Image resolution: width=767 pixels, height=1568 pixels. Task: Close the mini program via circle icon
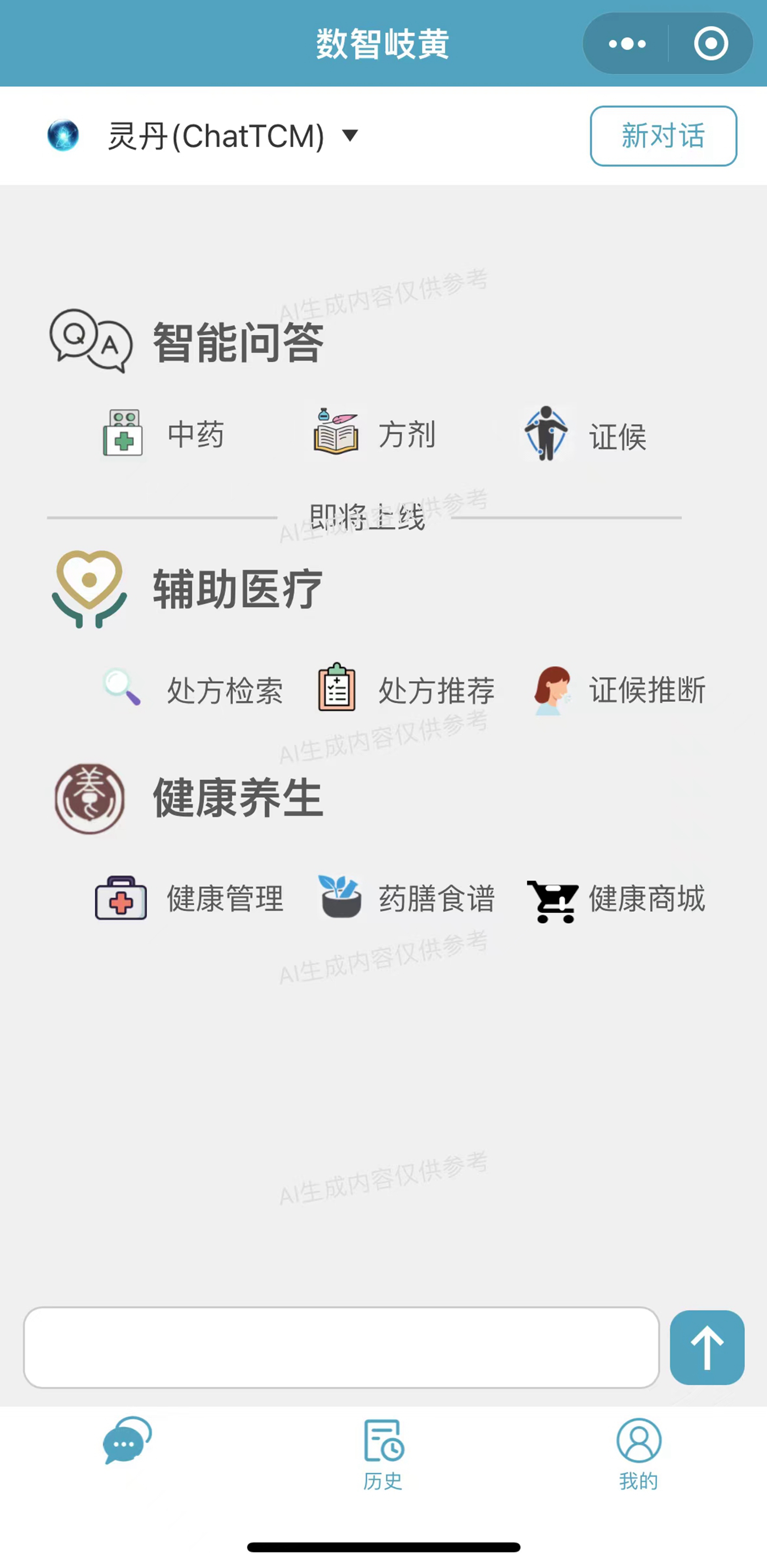pos(710,44)
